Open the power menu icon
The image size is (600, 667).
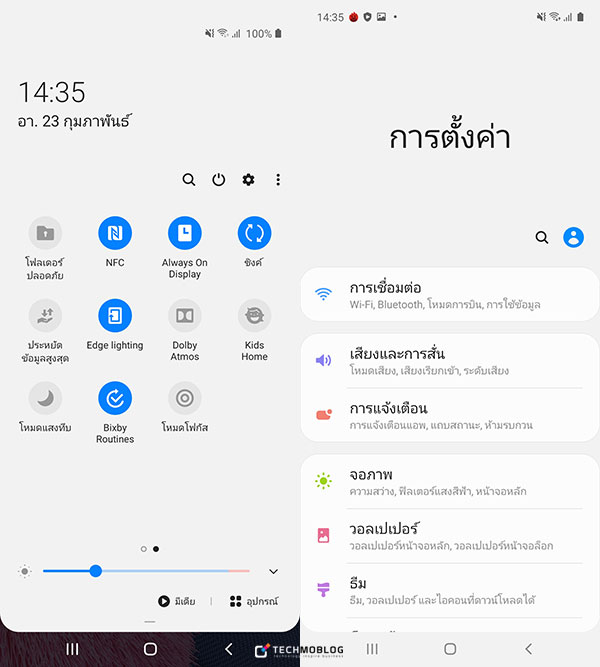[x=219, y=180]
